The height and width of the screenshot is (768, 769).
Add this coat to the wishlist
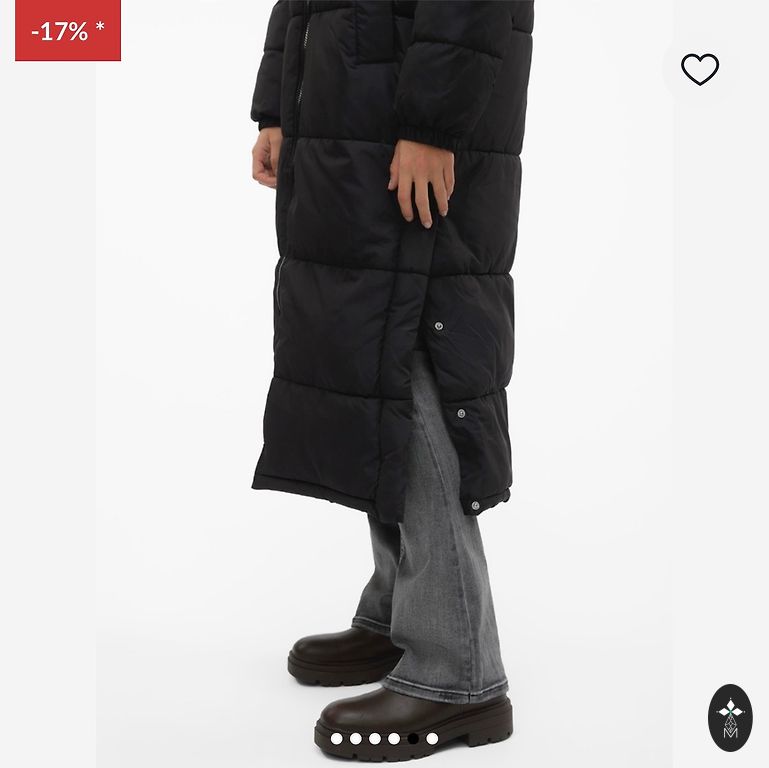click(699, 69)
